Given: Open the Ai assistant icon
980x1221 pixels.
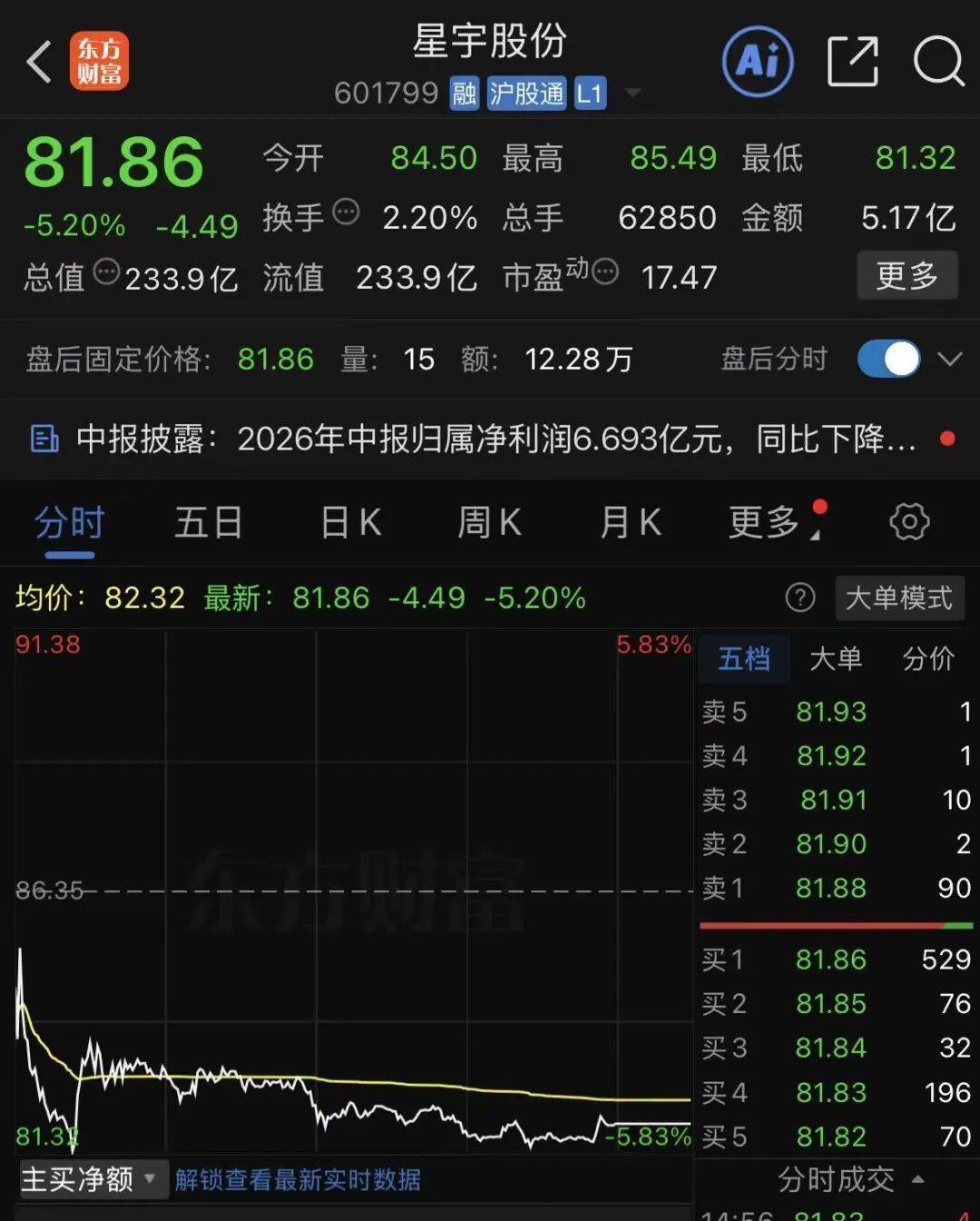Looking at the screenshot, I should coord(758,62).
